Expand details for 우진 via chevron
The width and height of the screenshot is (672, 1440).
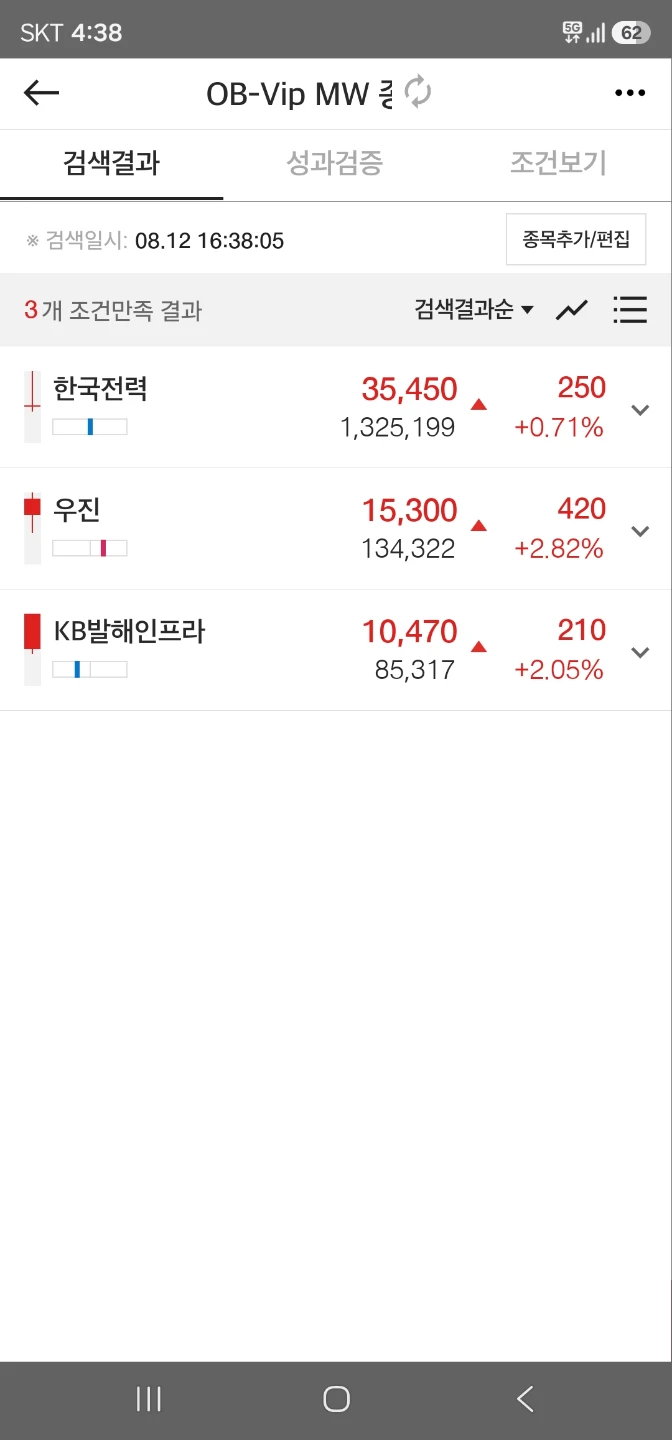pyautogui.click(x=641, y=531)
